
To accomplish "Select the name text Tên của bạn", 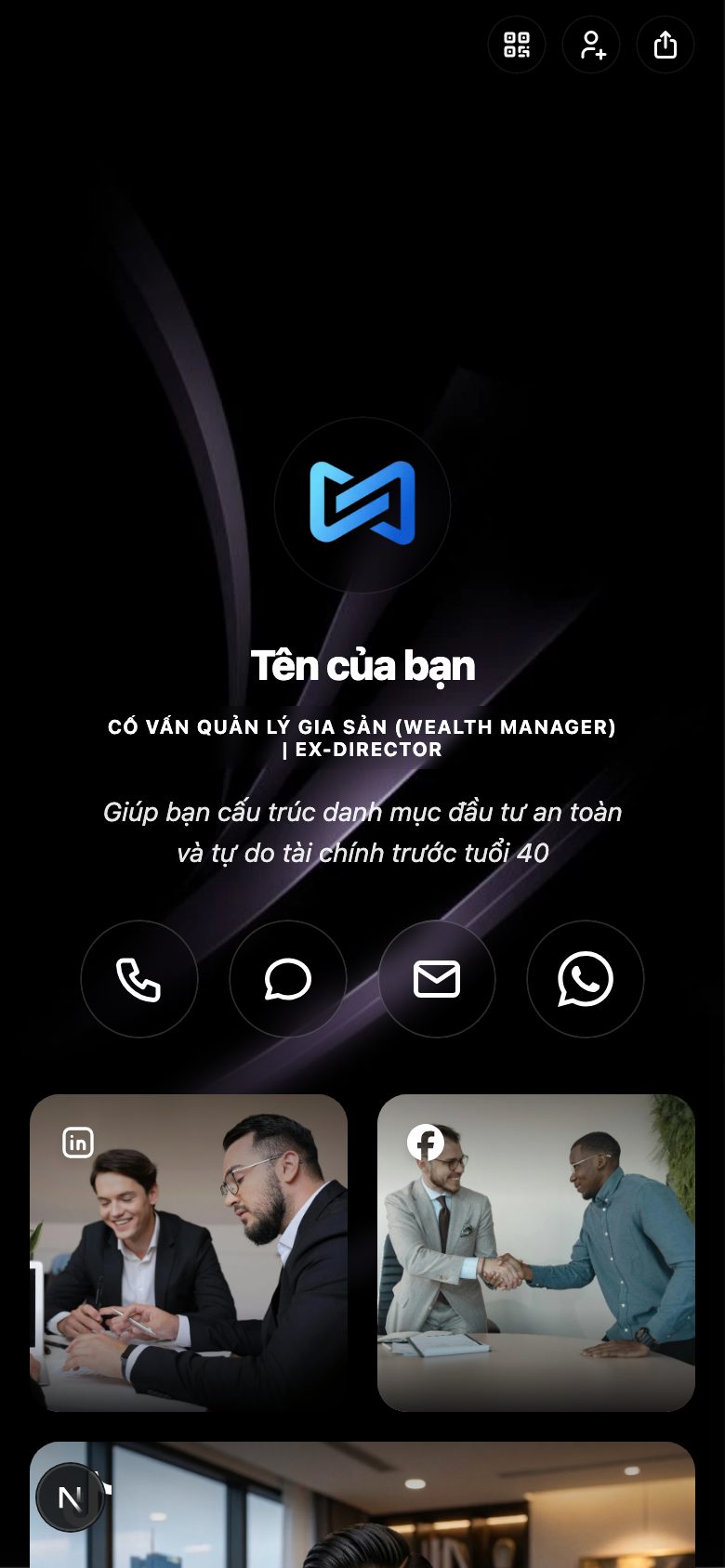I will tap(362, 665).
